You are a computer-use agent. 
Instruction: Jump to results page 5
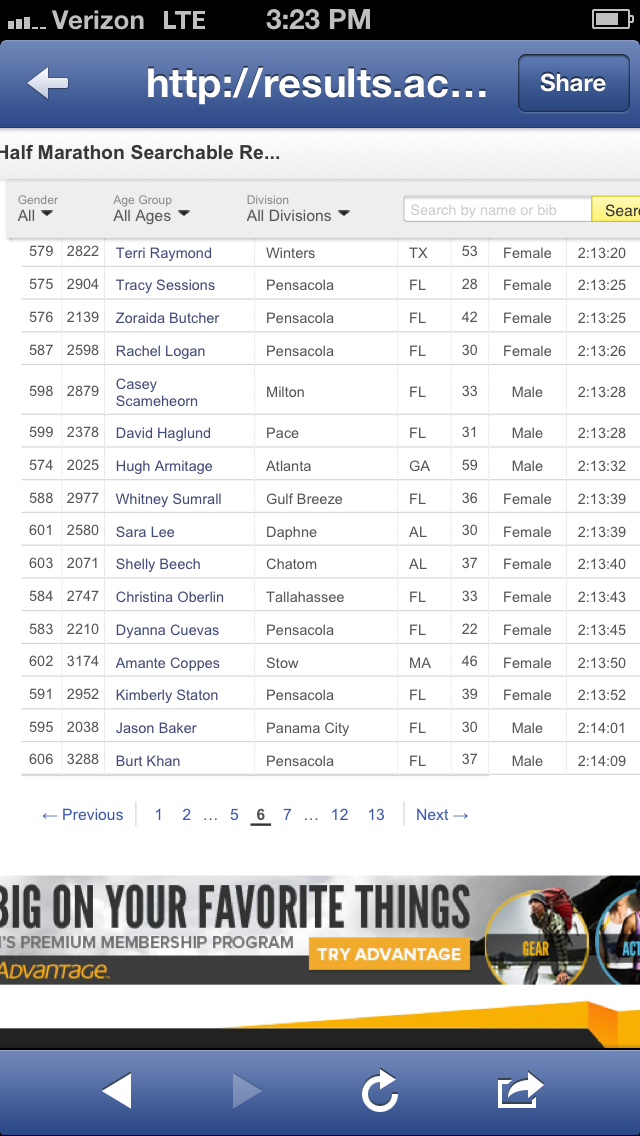pyautogui.click(x=234, y=815)
